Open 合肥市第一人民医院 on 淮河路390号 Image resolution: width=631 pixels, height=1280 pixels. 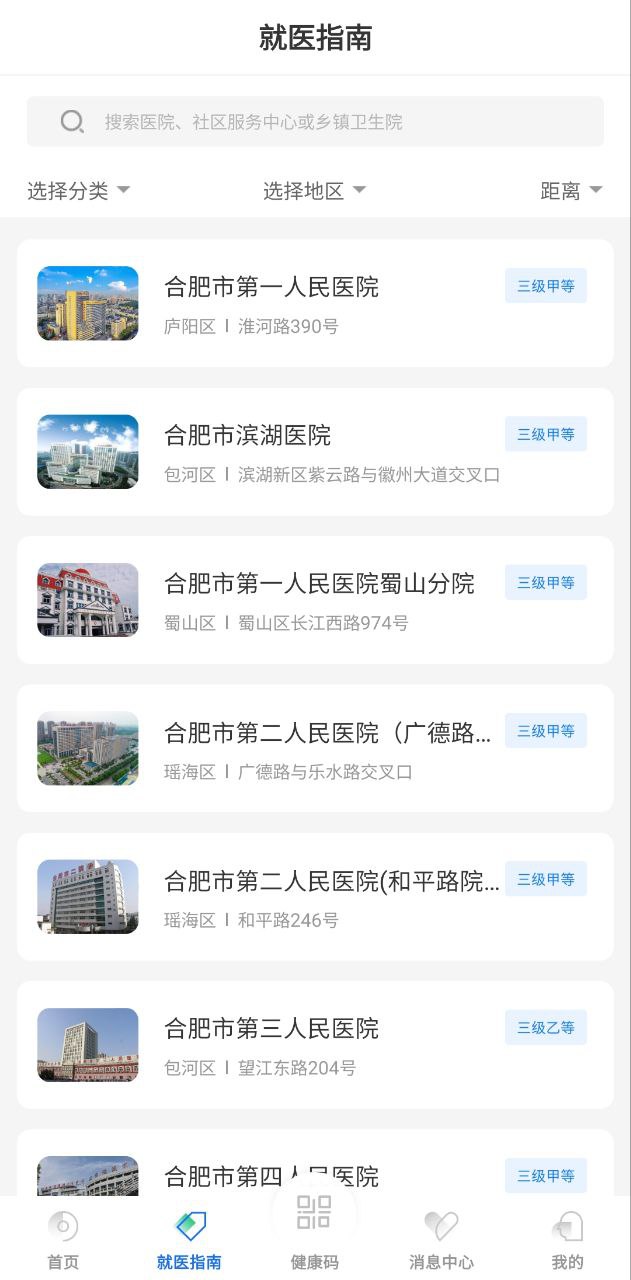click(315, 303)
